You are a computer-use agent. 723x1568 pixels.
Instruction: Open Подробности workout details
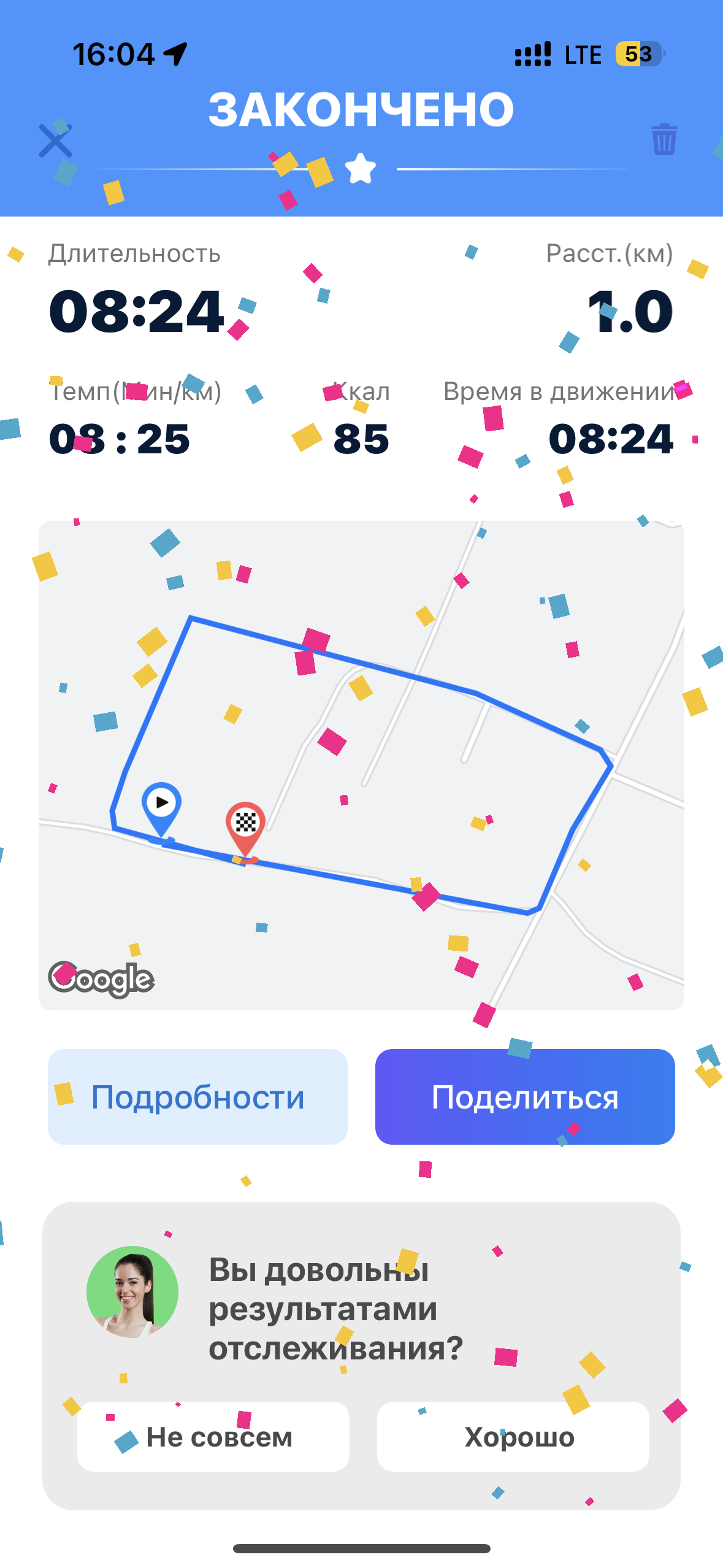(197, 1096)
